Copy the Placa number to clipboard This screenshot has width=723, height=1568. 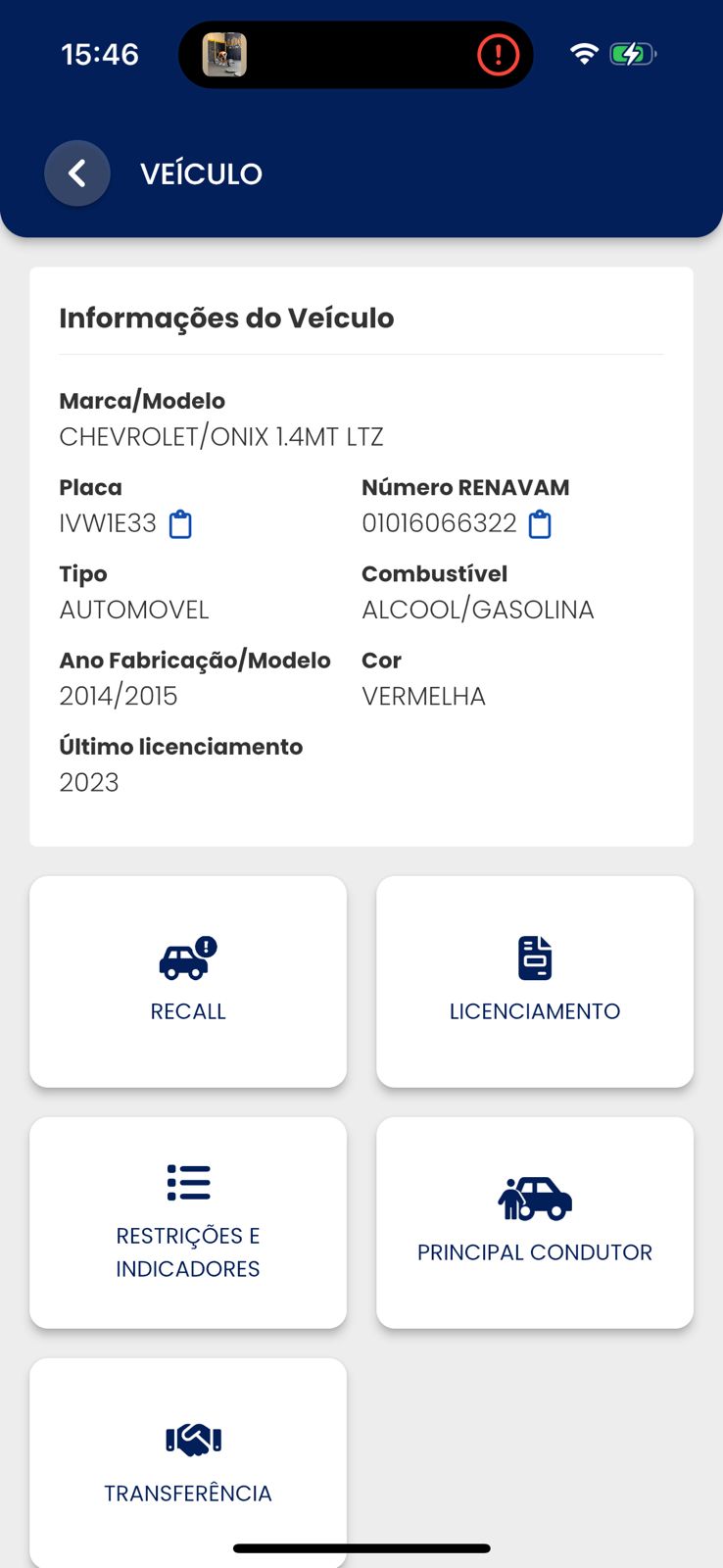point(180,524)
